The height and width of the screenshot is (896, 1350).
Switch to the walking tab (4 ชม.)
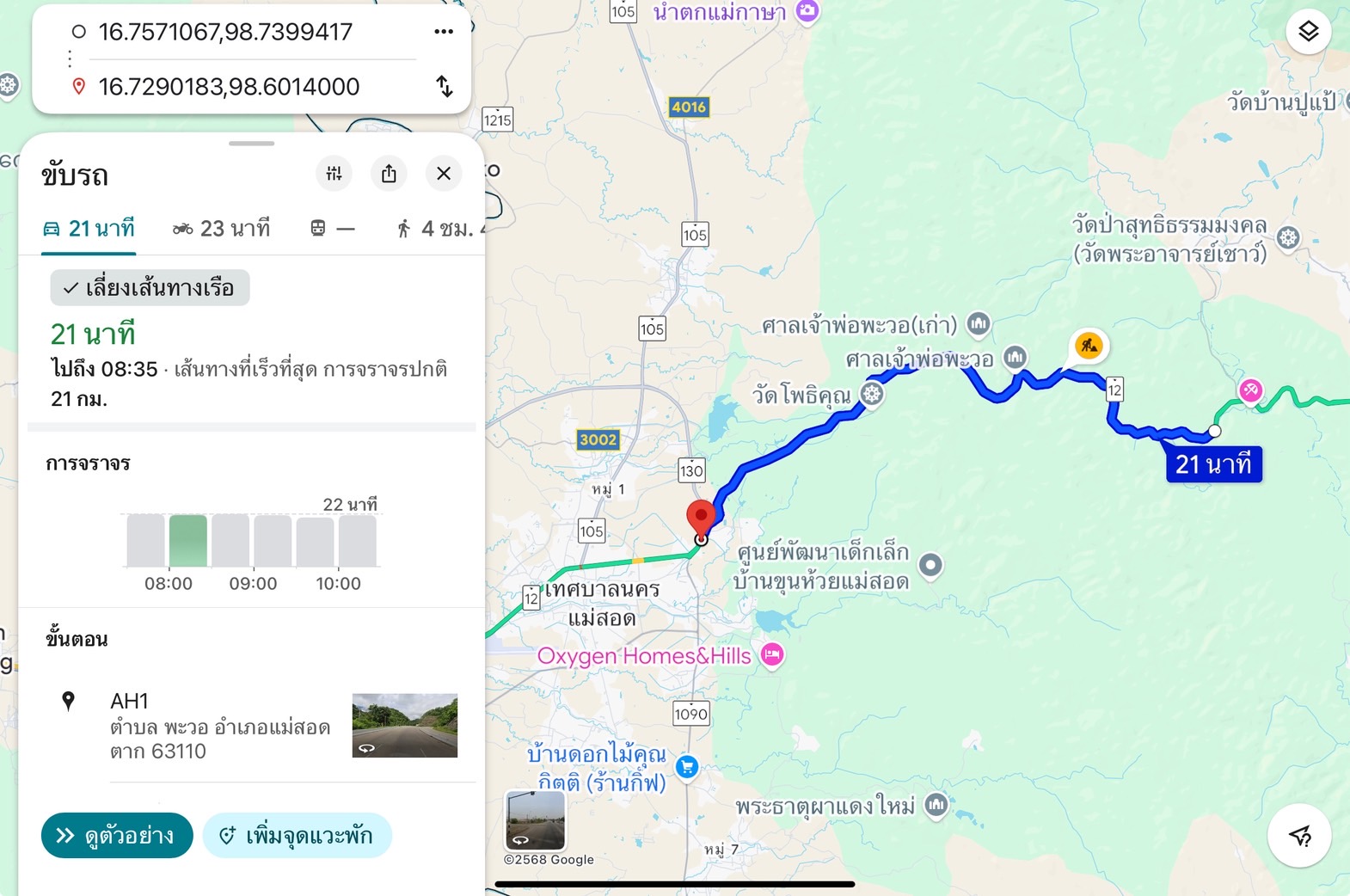point(437,229)
